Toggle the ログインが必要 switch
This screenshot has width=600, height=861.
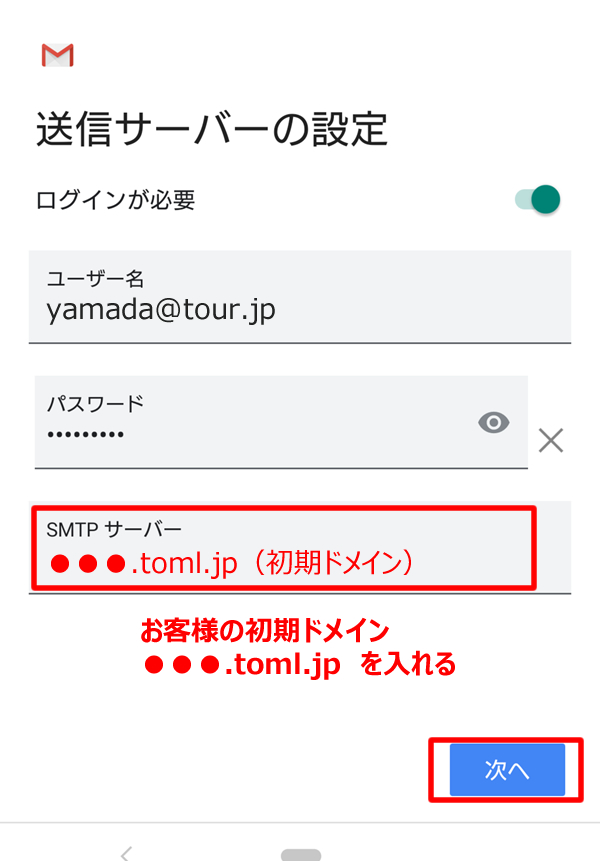[538, 199]
